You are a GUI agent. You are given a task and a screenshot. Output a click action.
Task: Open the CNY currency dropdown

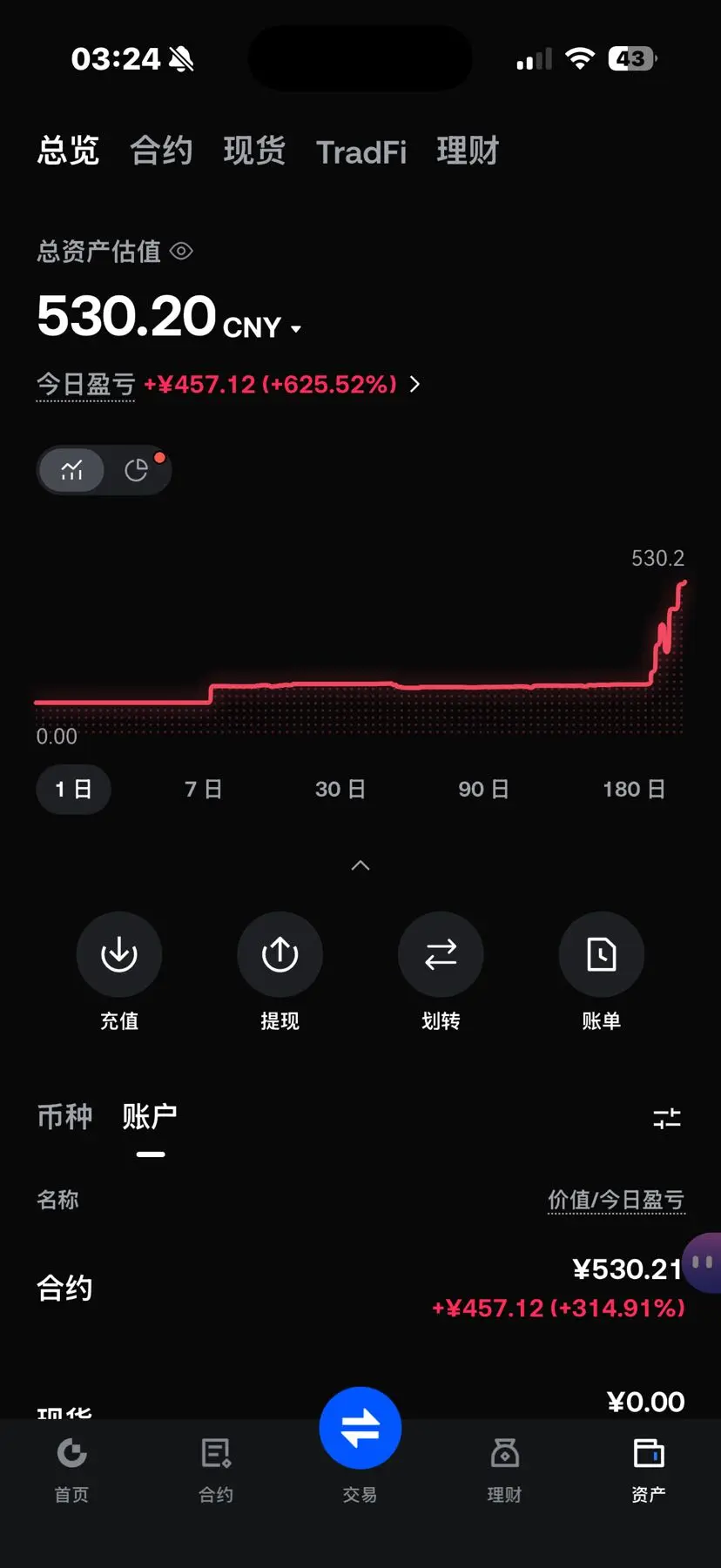click(x=262, y=328)
